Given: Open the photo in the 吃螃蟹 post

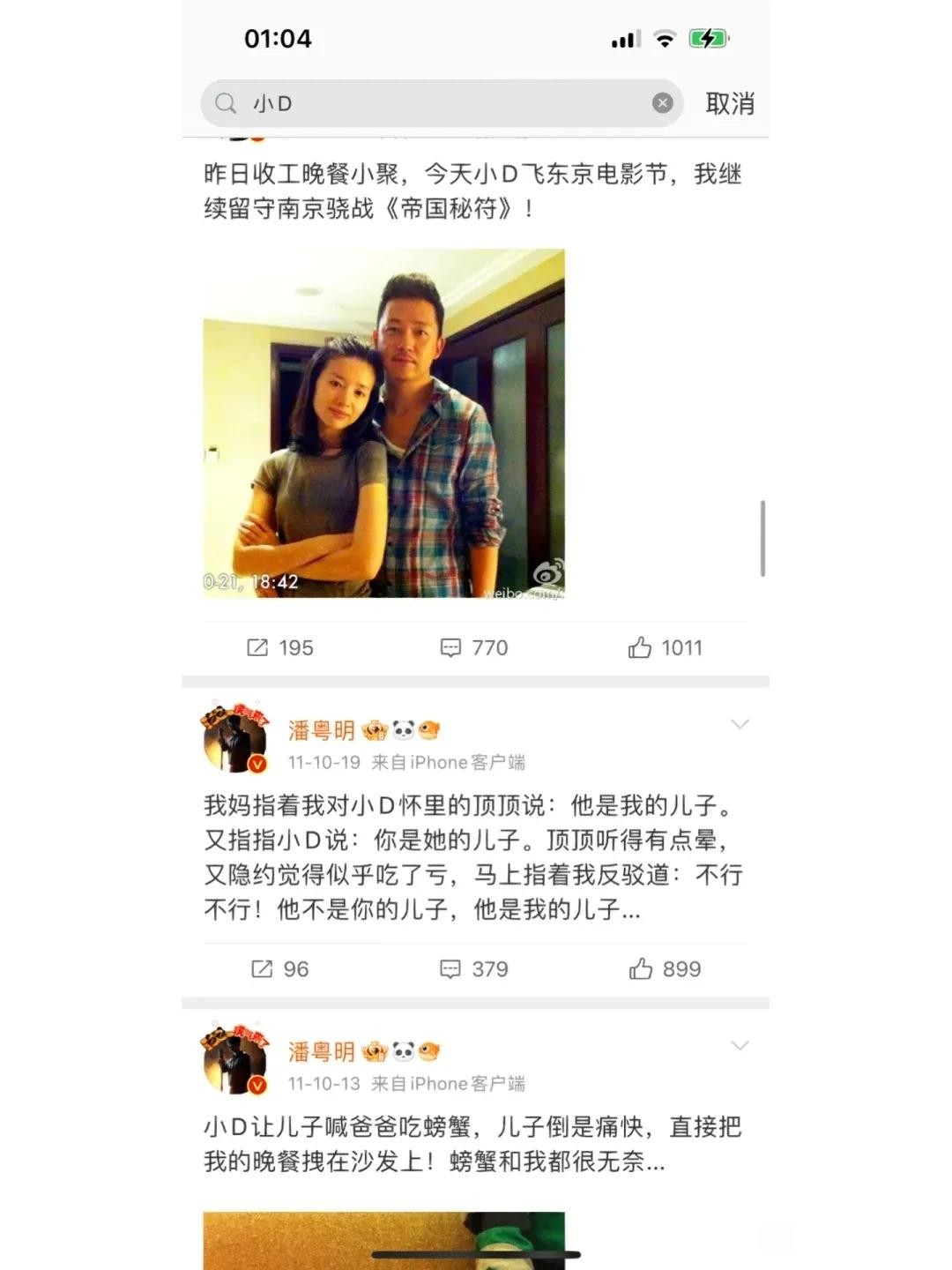Looking at the screenshot, I should pyautogui.click(x=383, y=1240).
